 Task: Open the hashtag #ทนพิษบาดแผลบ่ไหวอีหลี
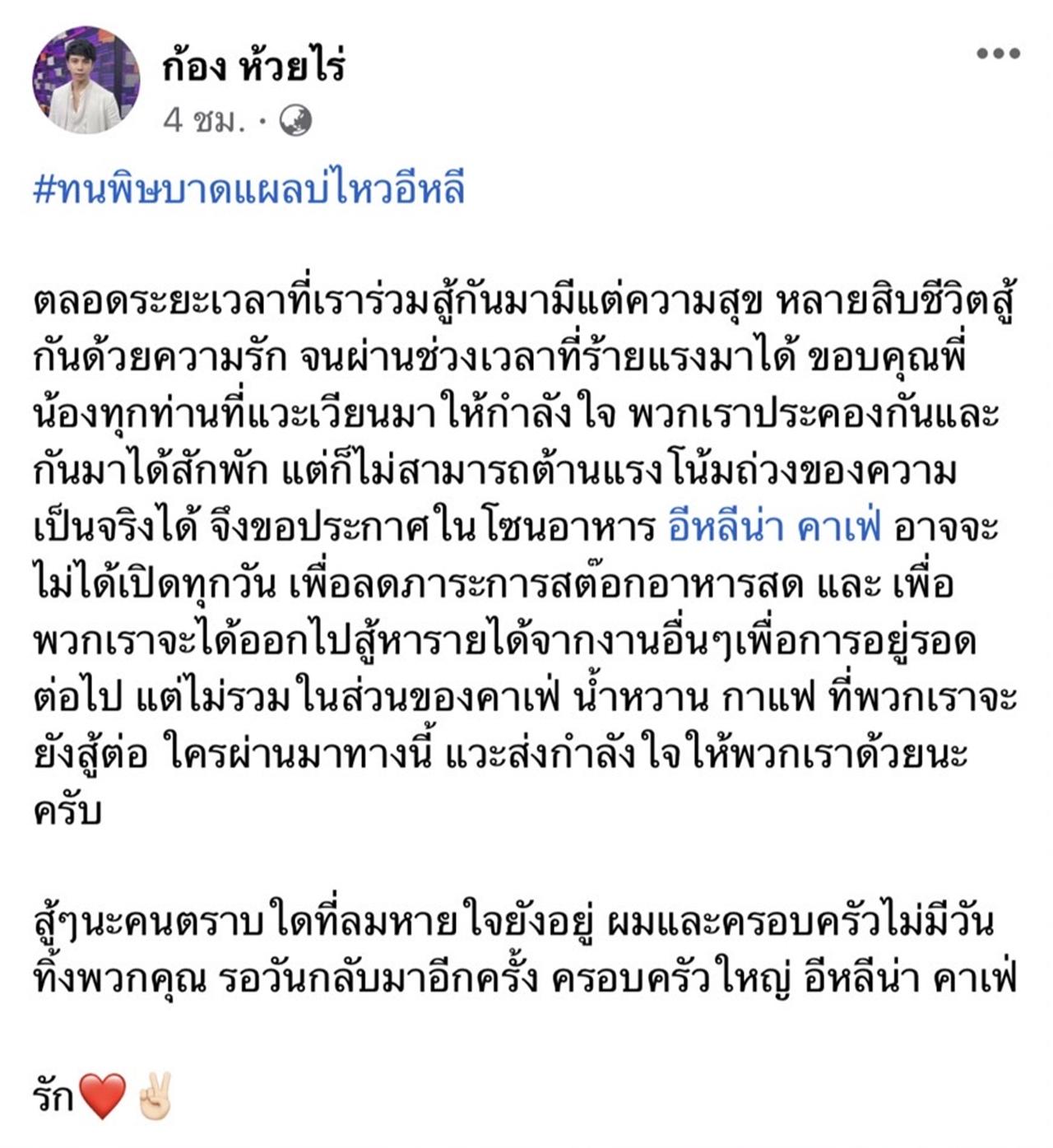pyautogui.click(x=249, y=190)
